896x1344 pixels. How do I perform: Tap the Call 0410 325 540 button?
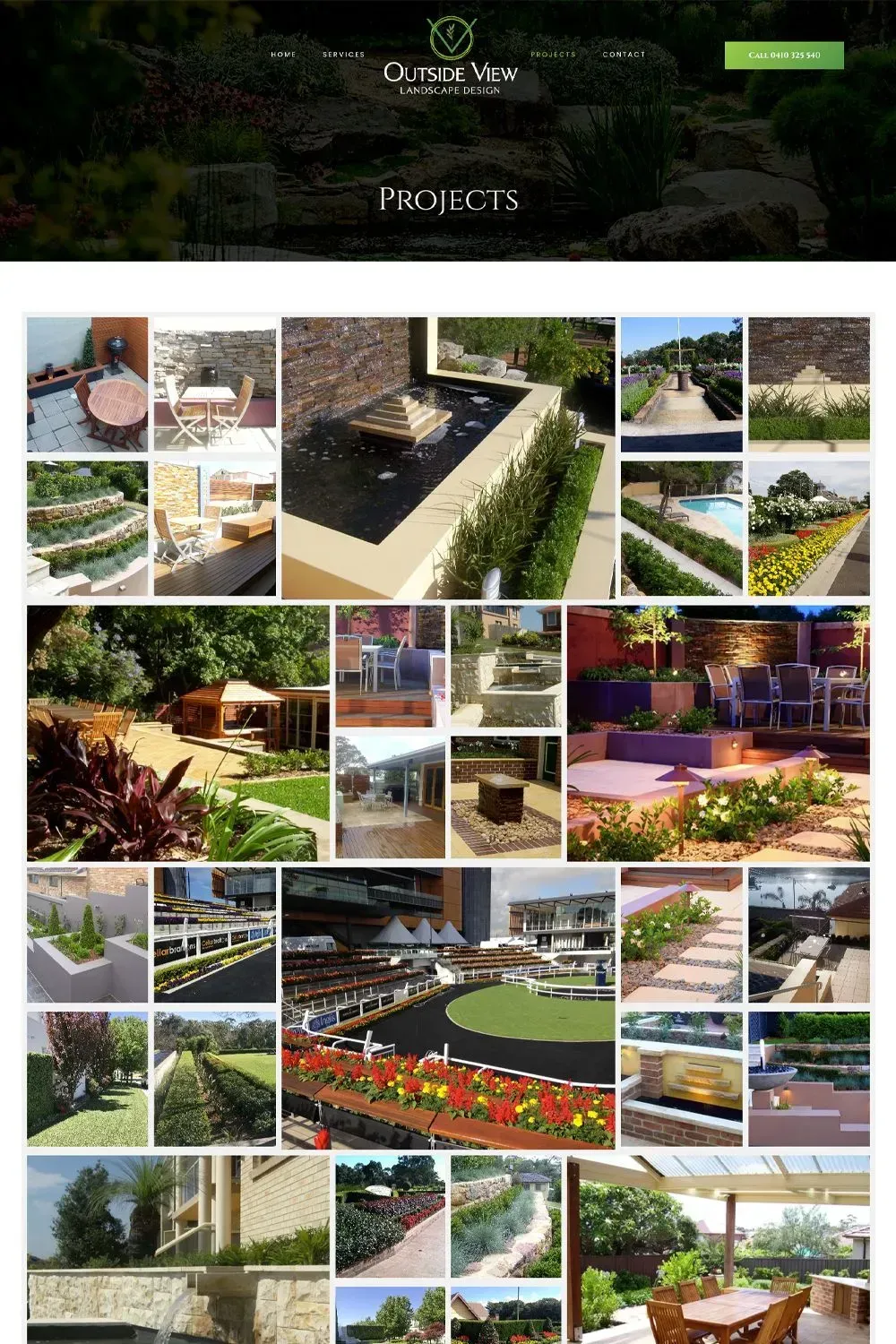(x=784, y=56)
